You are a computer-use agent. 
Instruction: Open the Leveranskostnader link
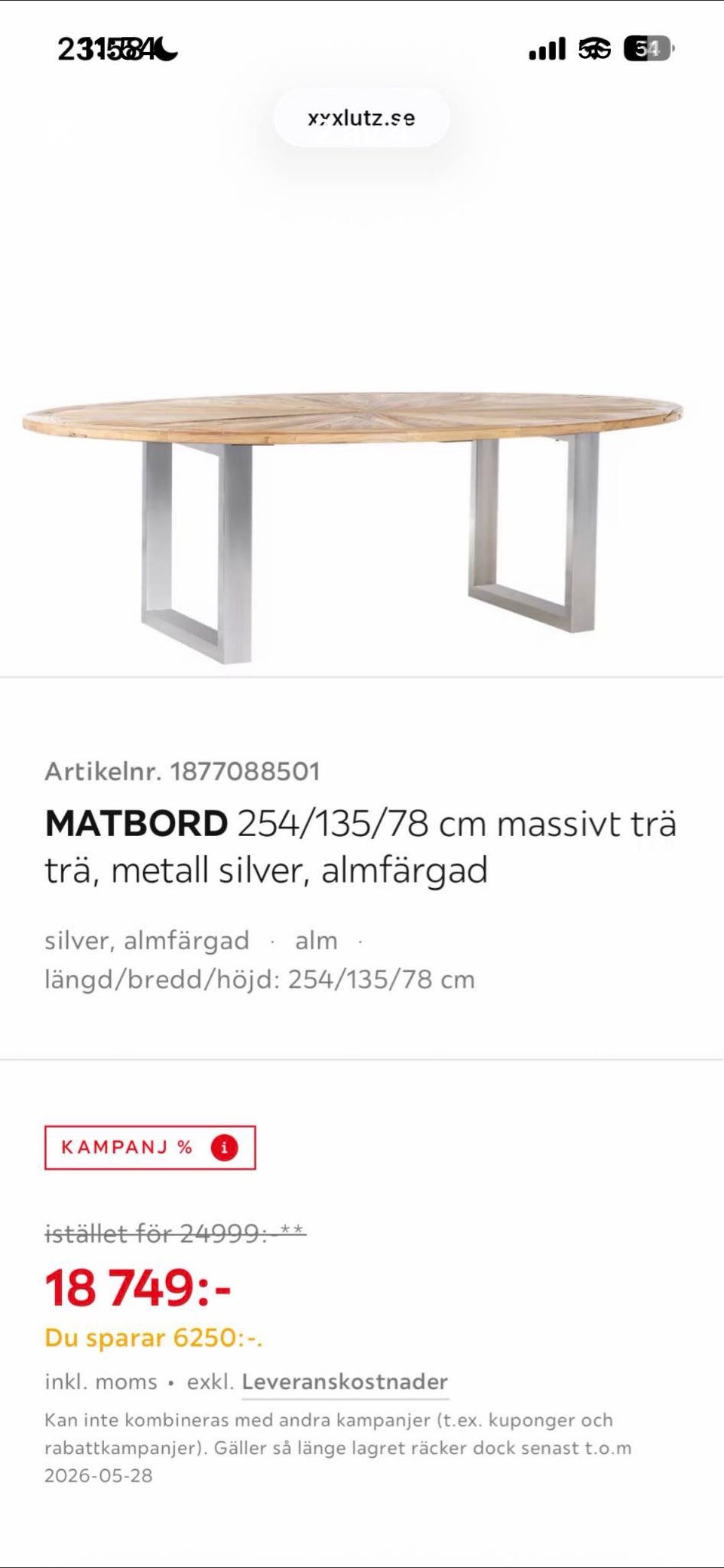pos(345,1382)
